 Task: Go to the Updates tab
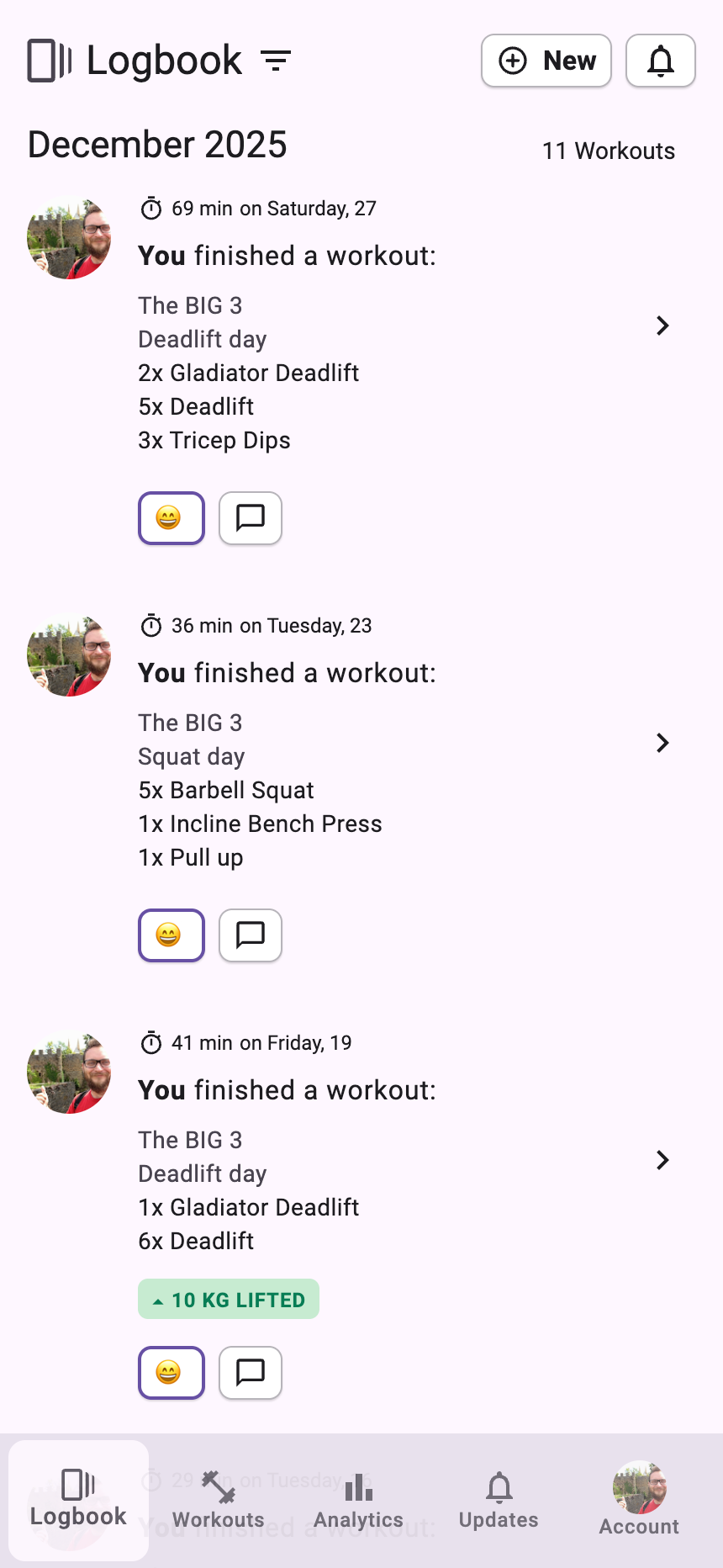coord(499,1500)
